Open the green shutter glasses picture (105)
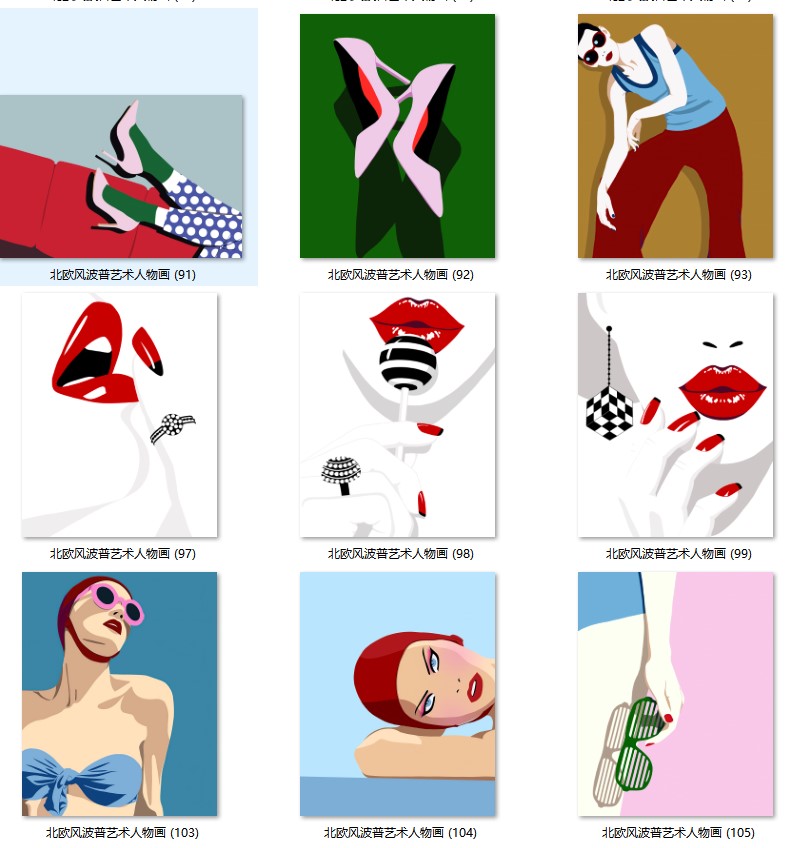 (x=675, y=694)
